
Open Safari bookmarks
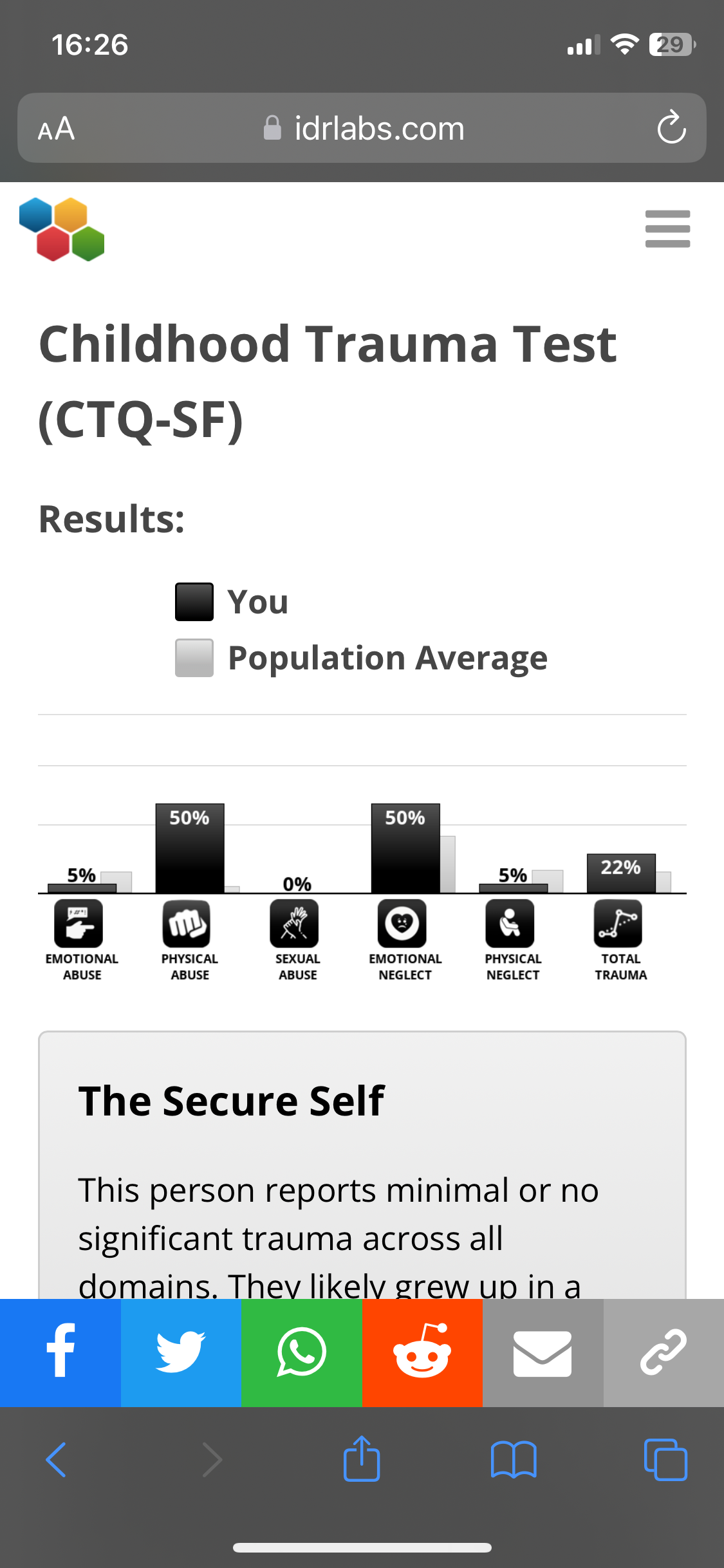[514, 1459]
